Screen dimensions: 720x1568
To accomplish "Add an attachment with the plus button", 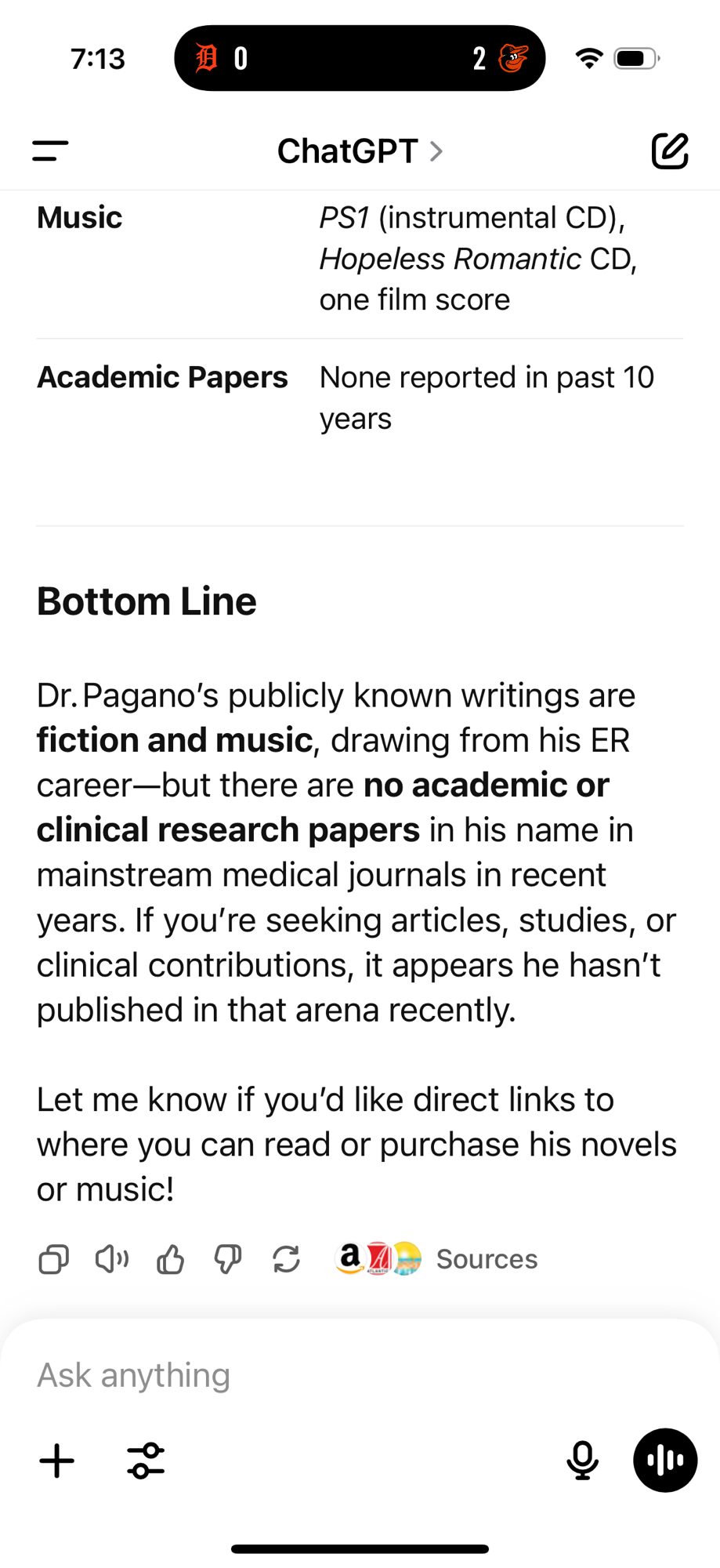I will pyautogui.click(x=57, y=1461).
